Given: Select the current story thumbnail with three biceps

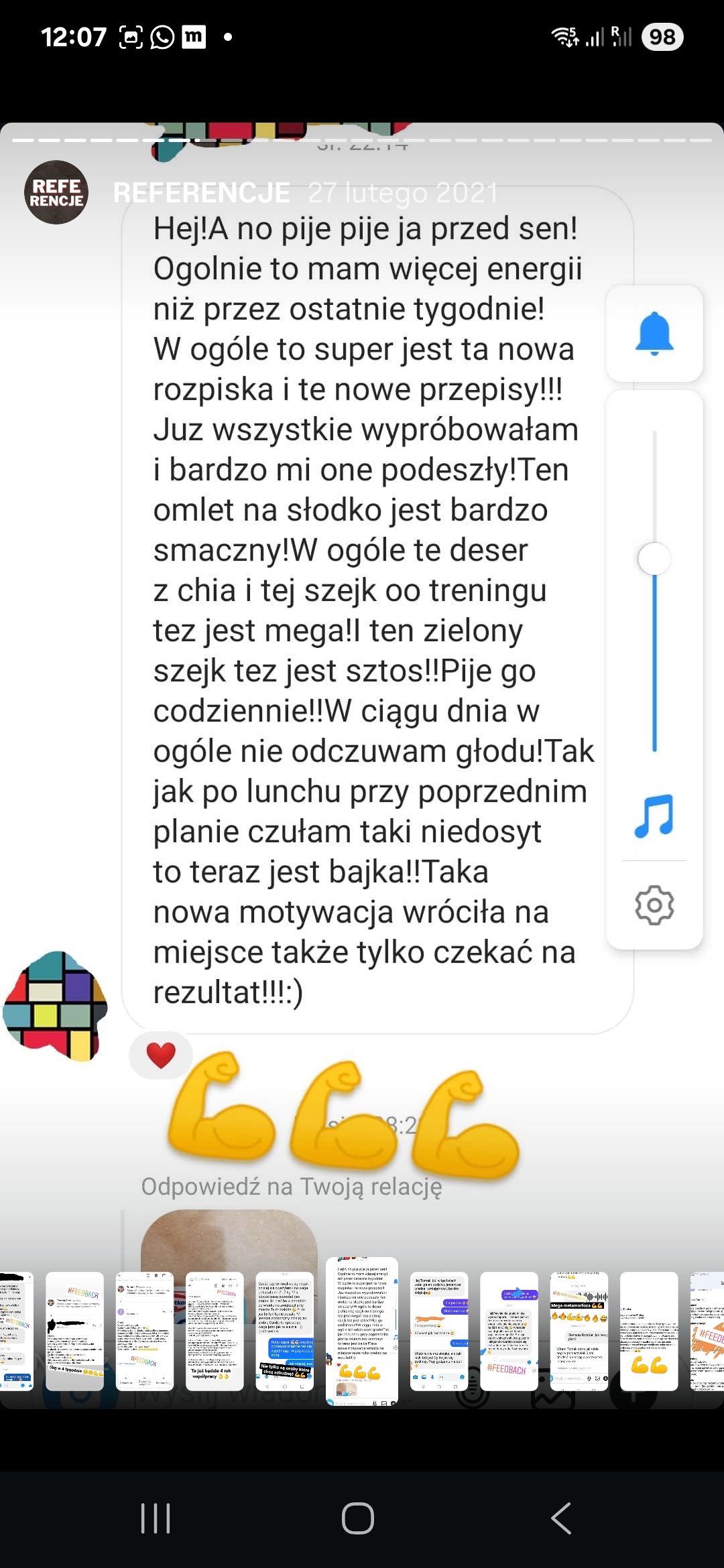Looking at the screenshot, I should 362,1331.
